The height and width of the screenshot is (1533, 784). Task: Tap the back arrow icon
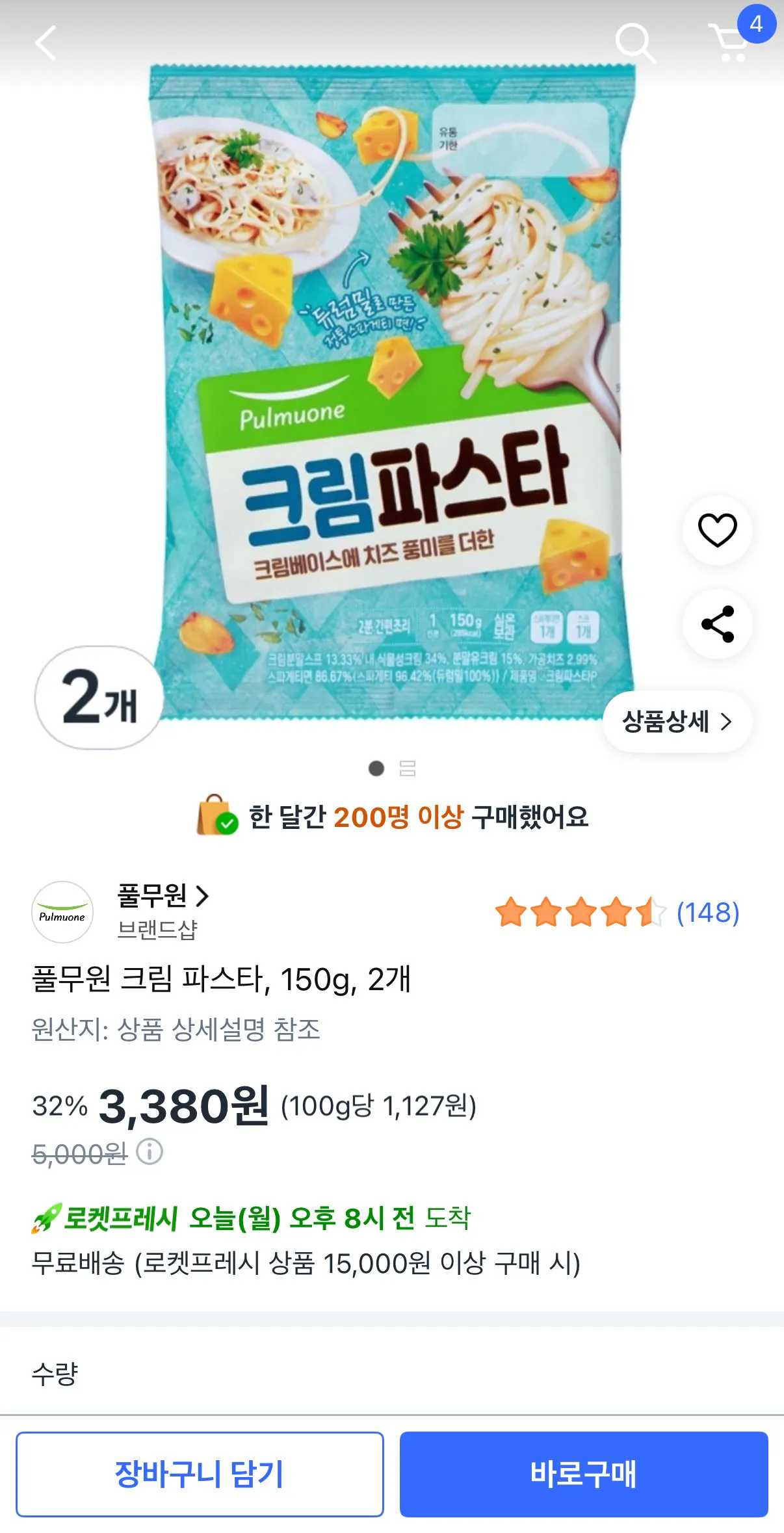point(44,42)
